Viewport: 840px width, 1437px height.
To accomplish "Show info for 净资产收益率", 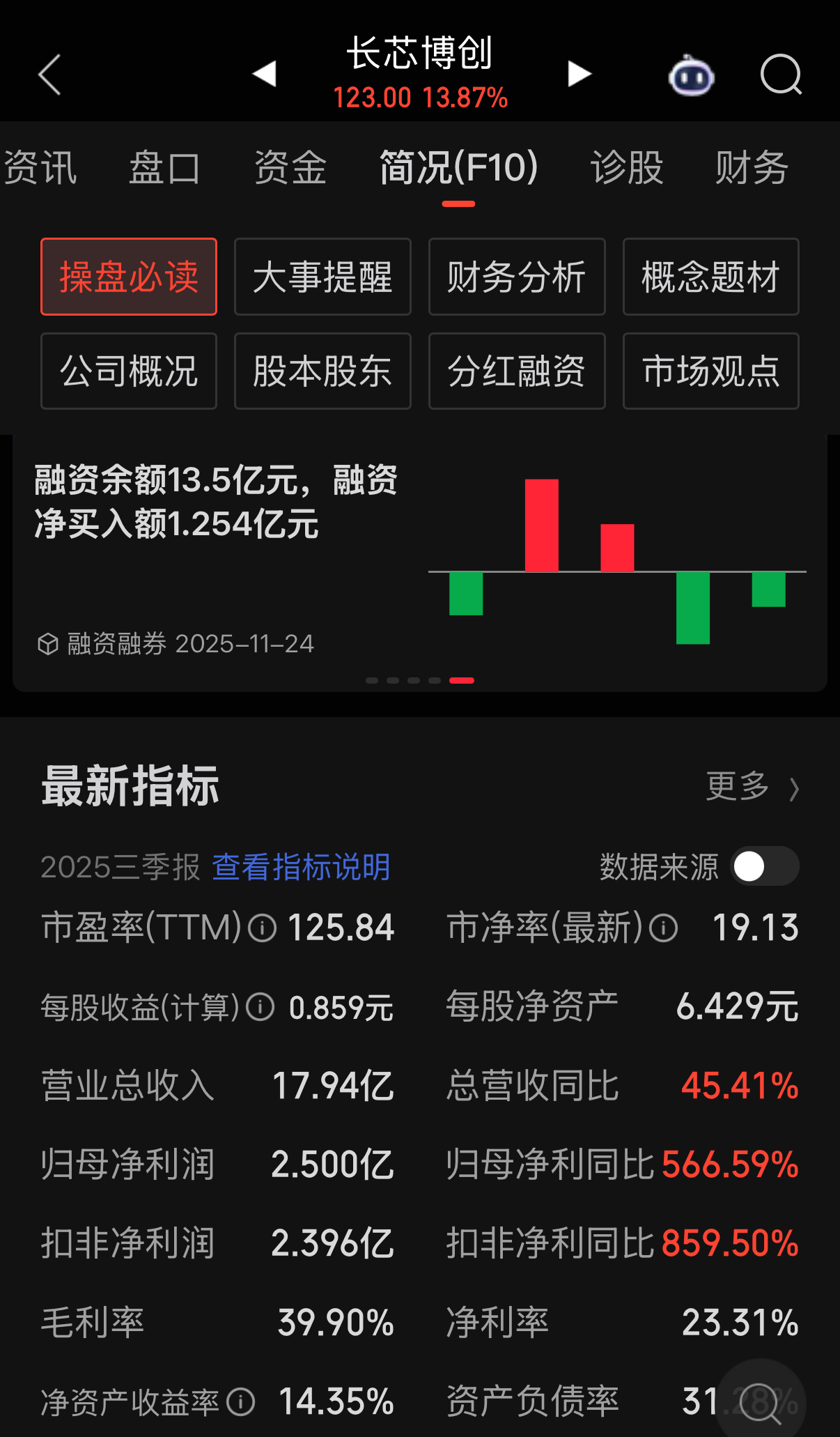I will [240, 1401].
